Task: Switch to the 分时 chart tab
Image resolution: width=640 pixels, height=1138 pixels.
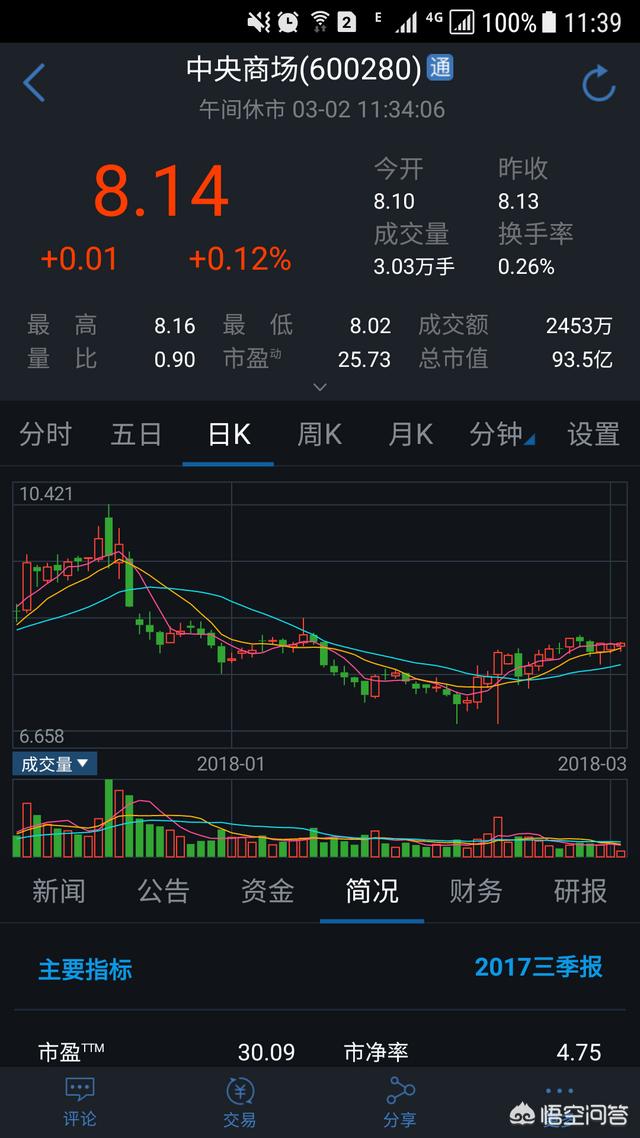Action: tap(46, 434)
